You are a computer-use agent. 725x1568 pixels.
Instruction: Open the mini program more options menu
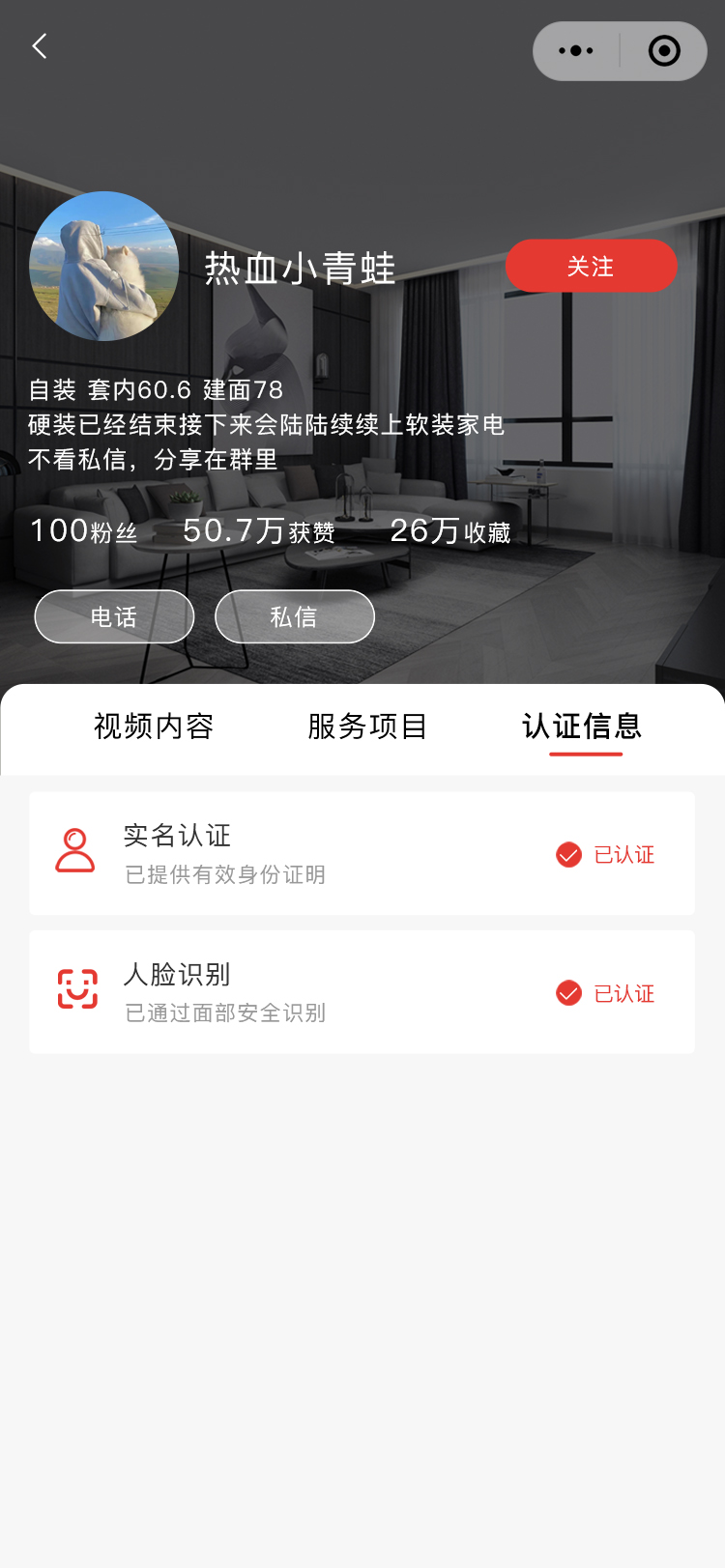click(x=577, y=51)
